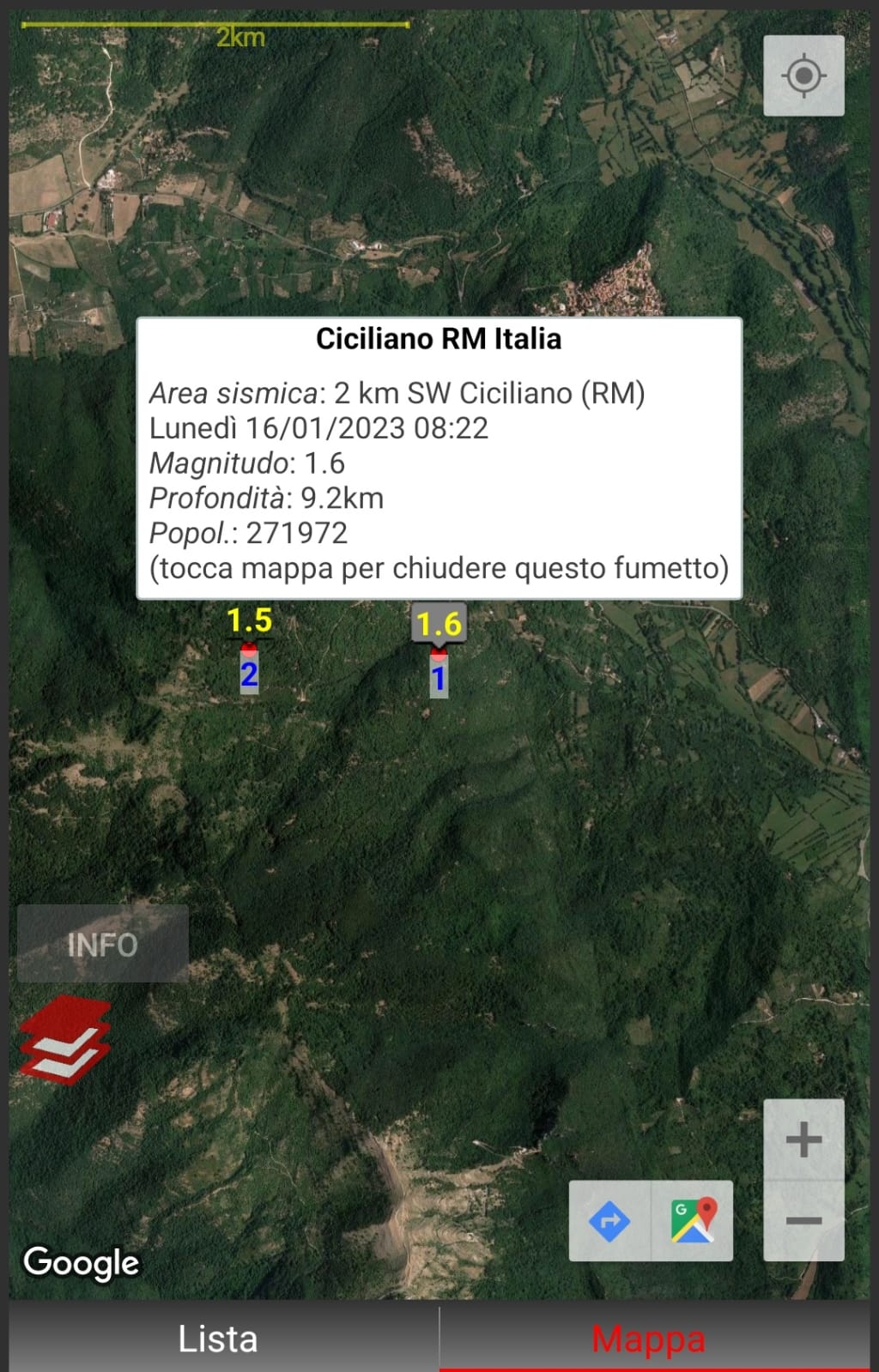This screenshot has height=1372, width=879.
Task: Tap the magnitude 1.6 earthquake marker
Action: 439,656
